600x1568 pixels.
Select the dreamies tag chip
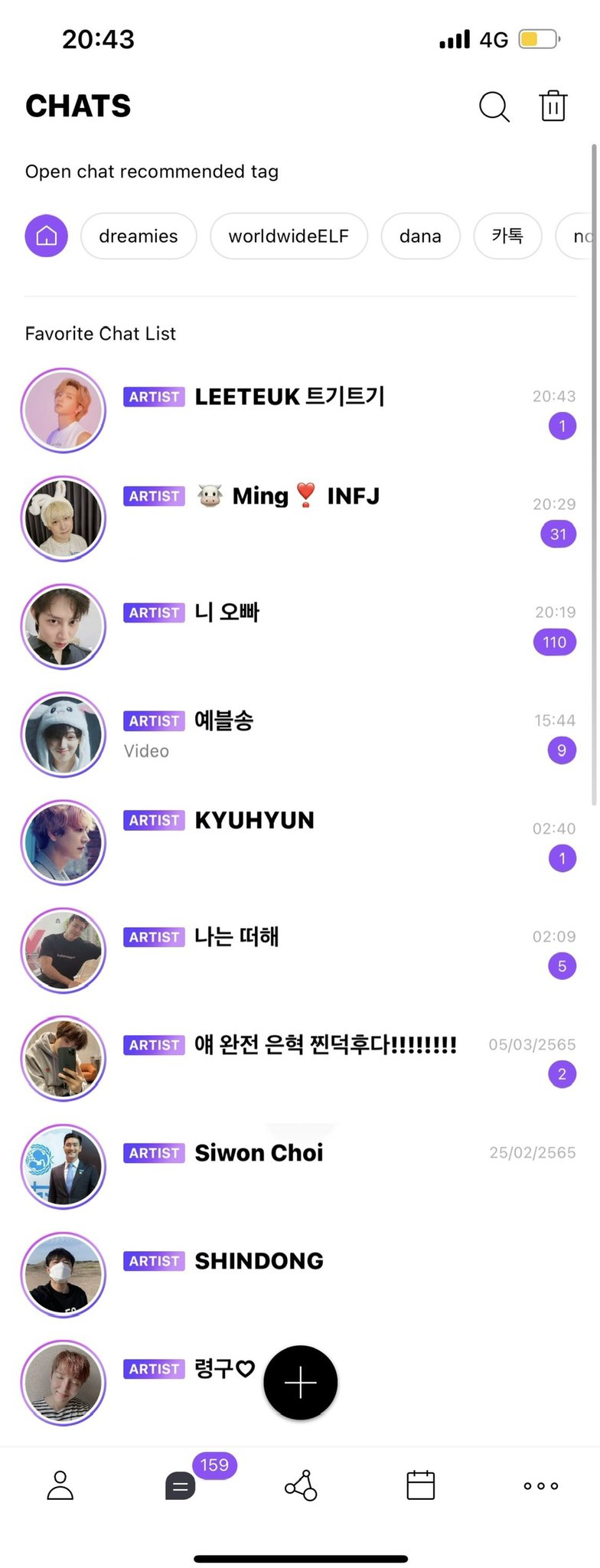tap(139, 236)
